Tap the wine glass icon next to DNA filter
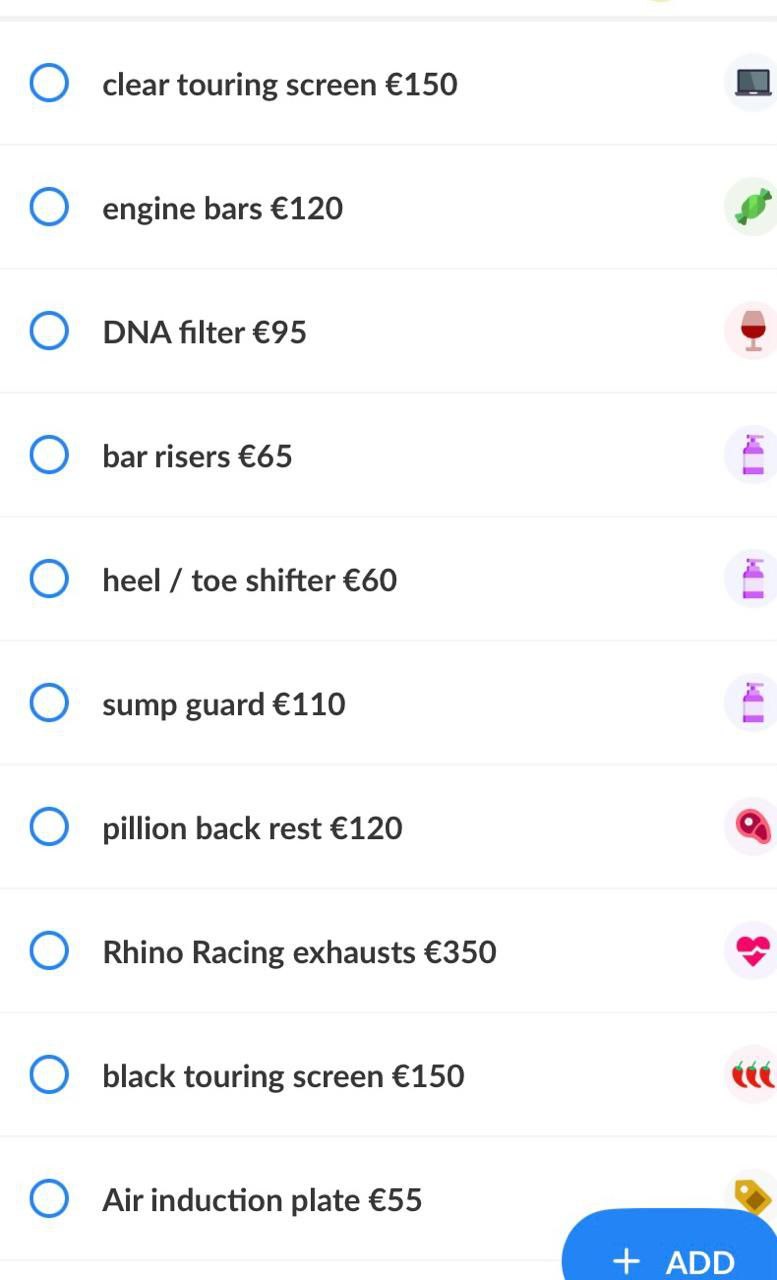777x1280 pixels. (752, 331)
